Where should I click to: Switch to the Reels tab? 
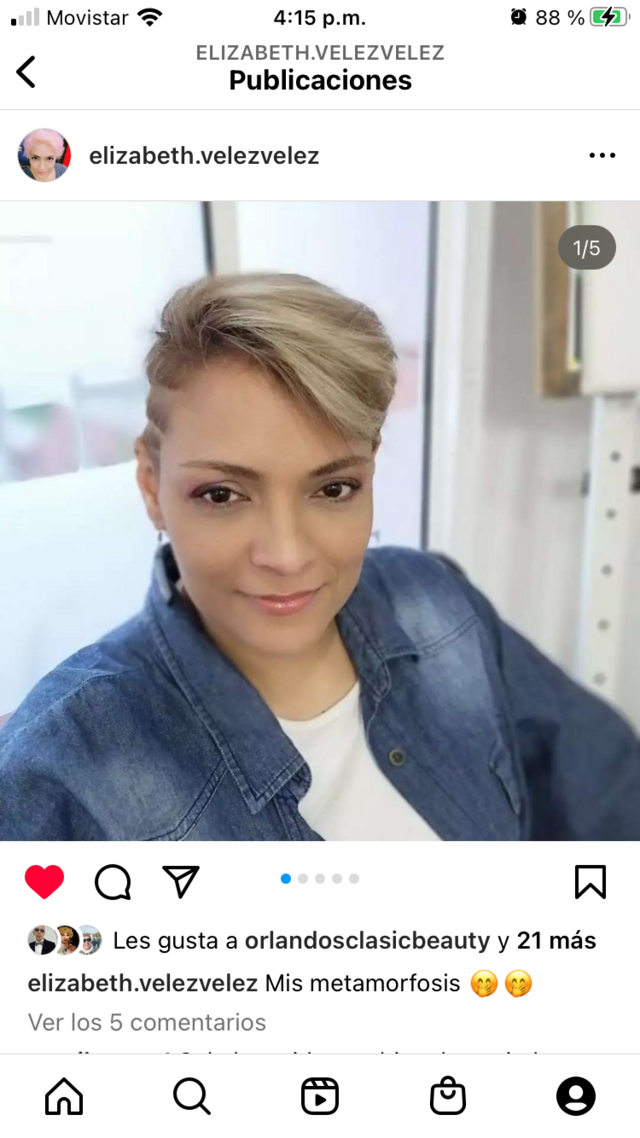click(320, 1096)
